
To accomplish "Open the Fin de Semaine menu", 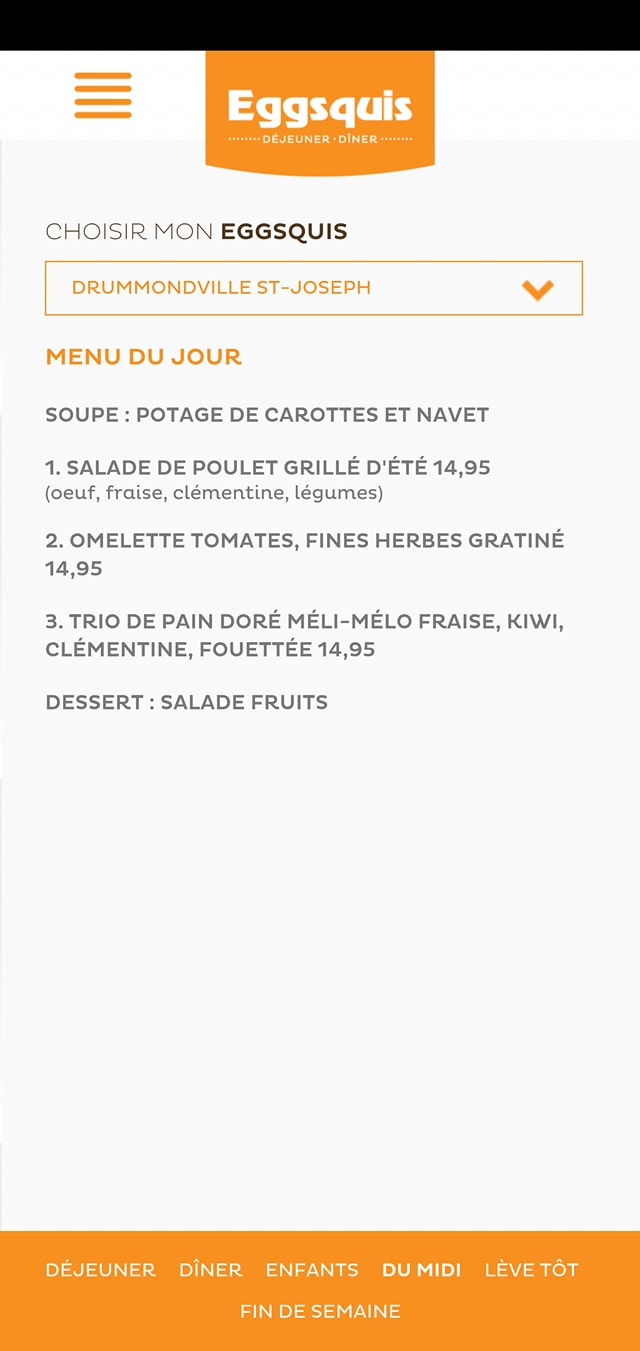I will point(320,1311).
